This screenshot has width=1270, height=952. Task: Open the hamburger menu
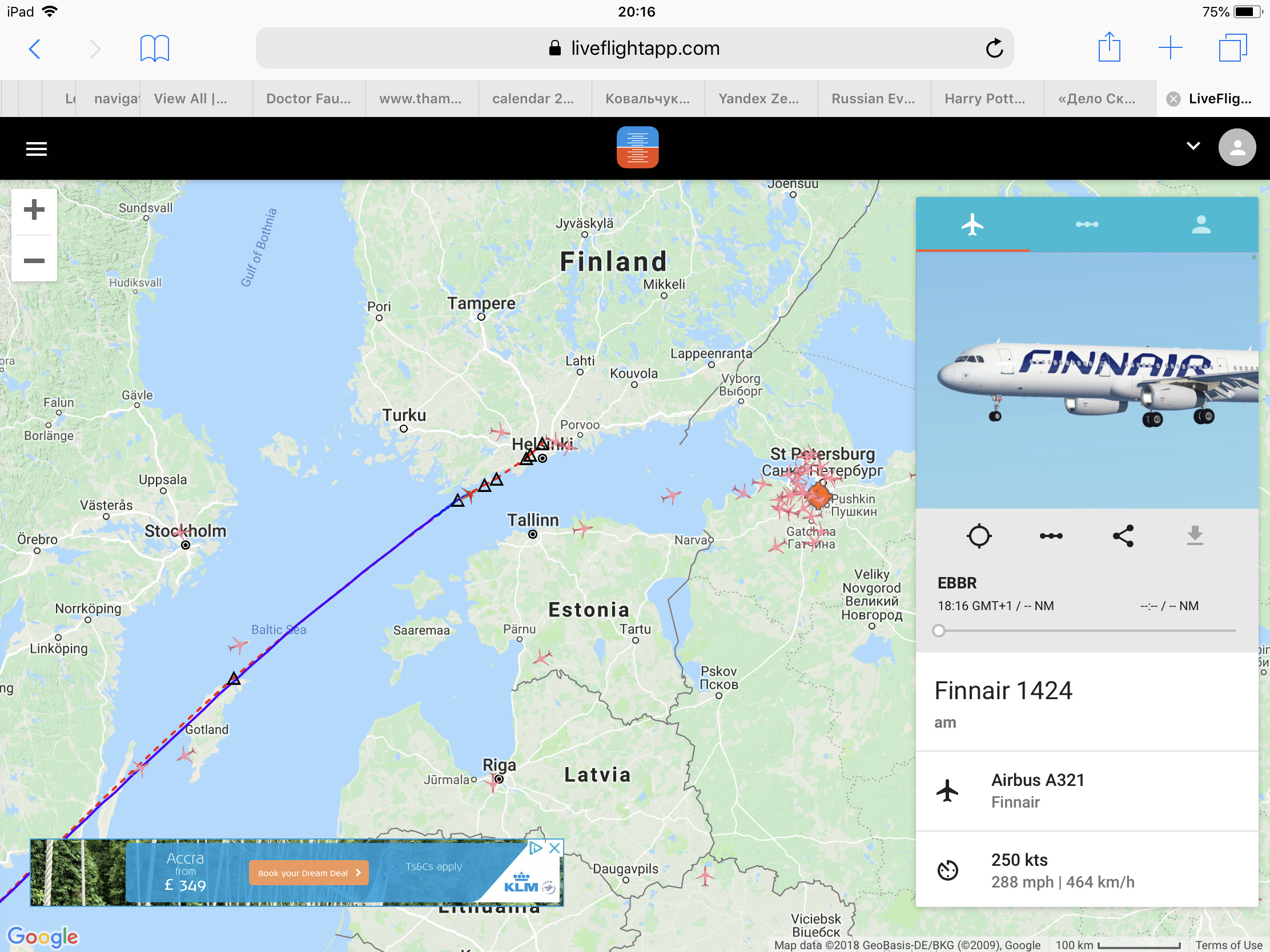coord(36,149)
